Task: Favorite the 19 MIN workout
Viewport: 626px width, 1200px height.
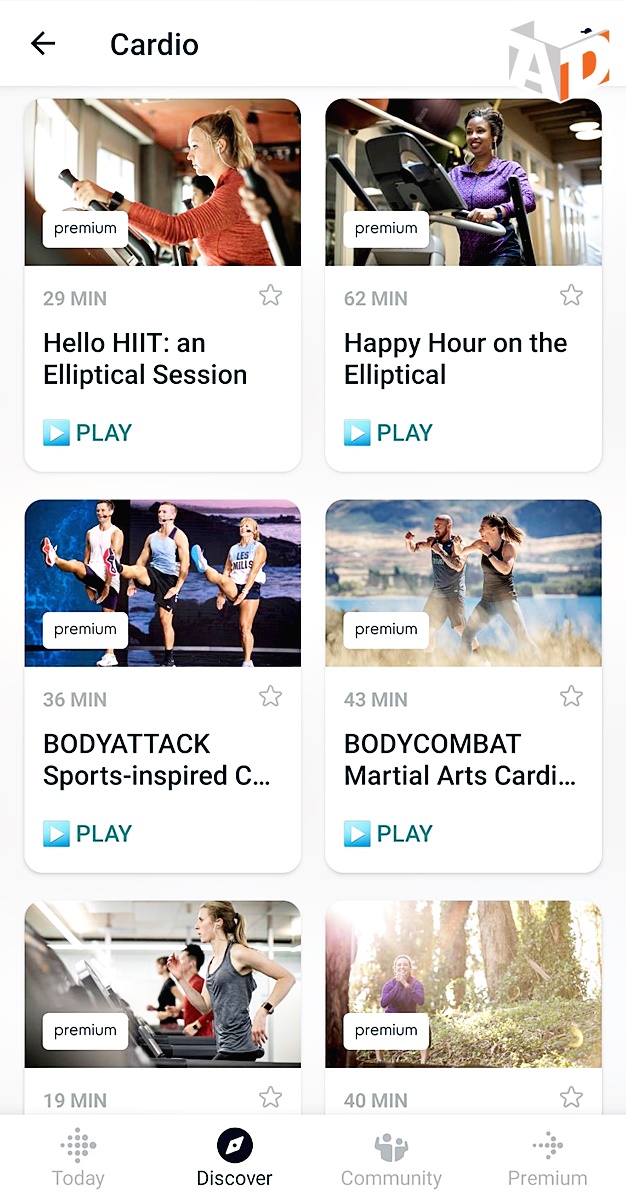Action: click(x=270, y=1097)
